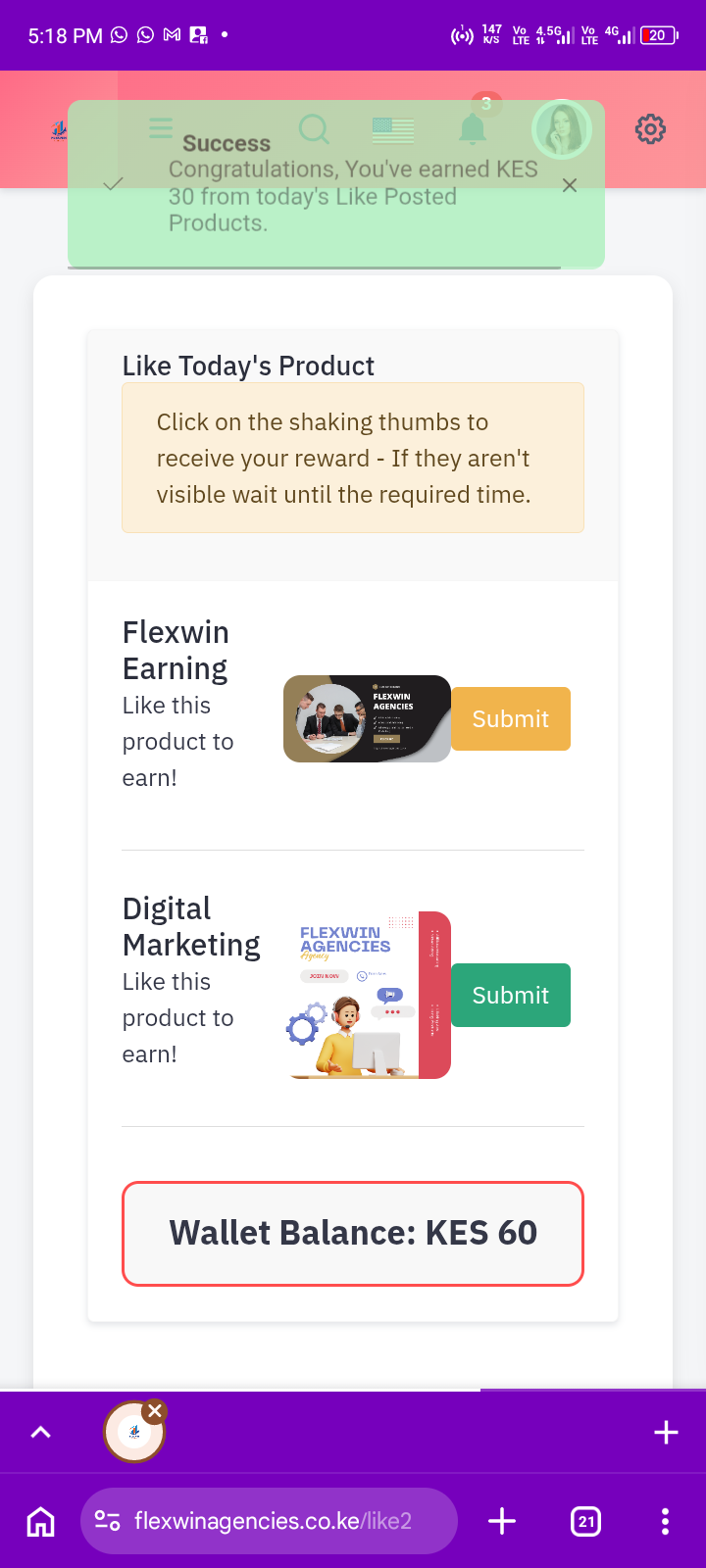Image resolution: width=706 pixels, height=1568 pixels.
Task: Open the Flexwin Earning product image
Action: click(367, 719)
